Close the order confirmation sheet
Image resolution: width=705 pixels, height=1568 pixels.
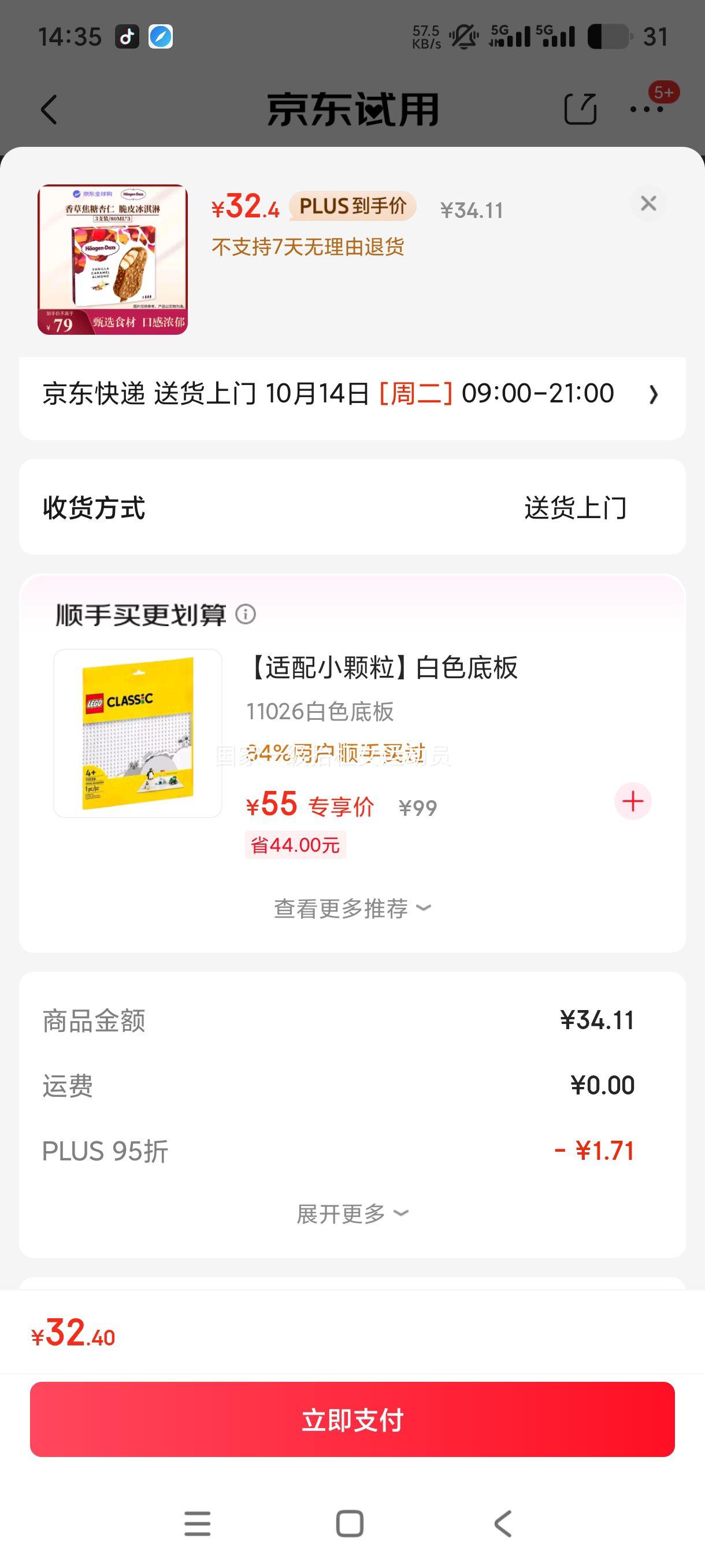648,204
